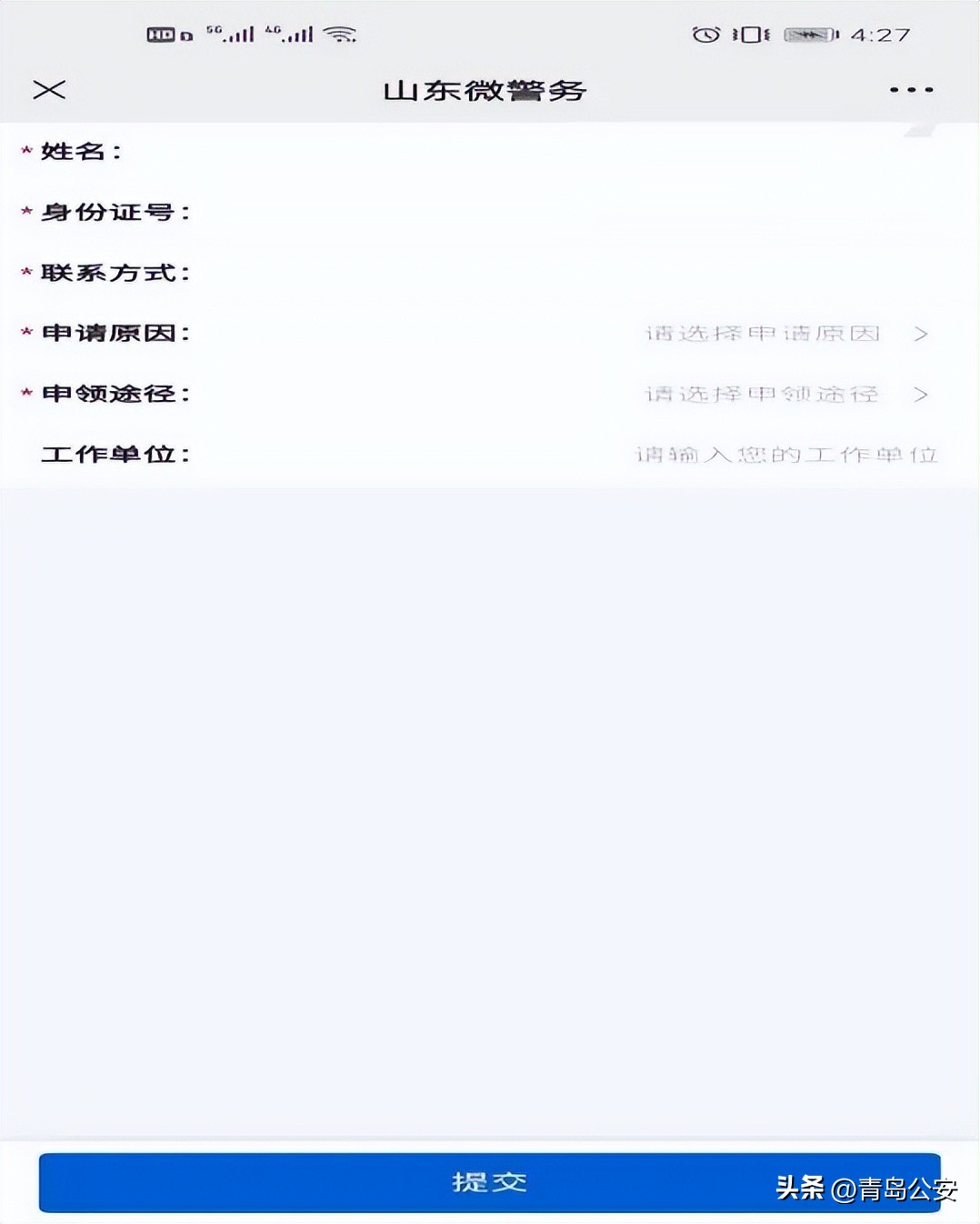The image size is (980, 1224).
Task: Tap the HD icon in the status bar
Action: (x=162, y=33)
